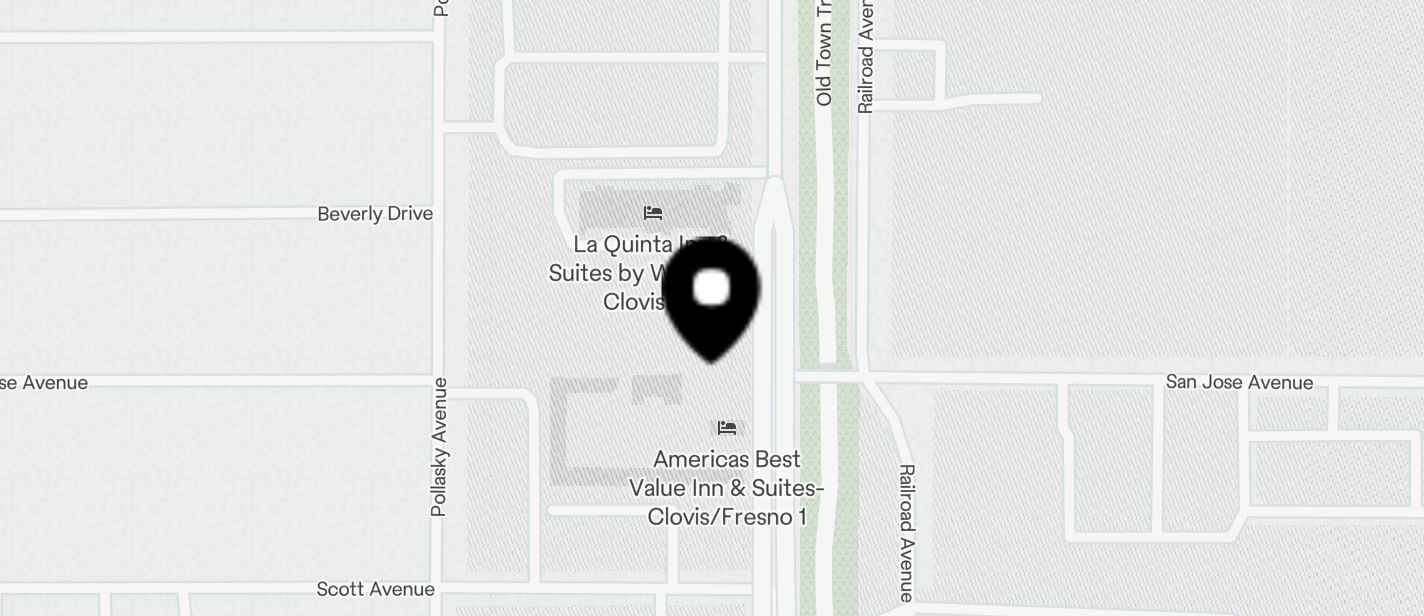
Task: Select the Americas Best Value Inn marker
Action: coord(727,428)
